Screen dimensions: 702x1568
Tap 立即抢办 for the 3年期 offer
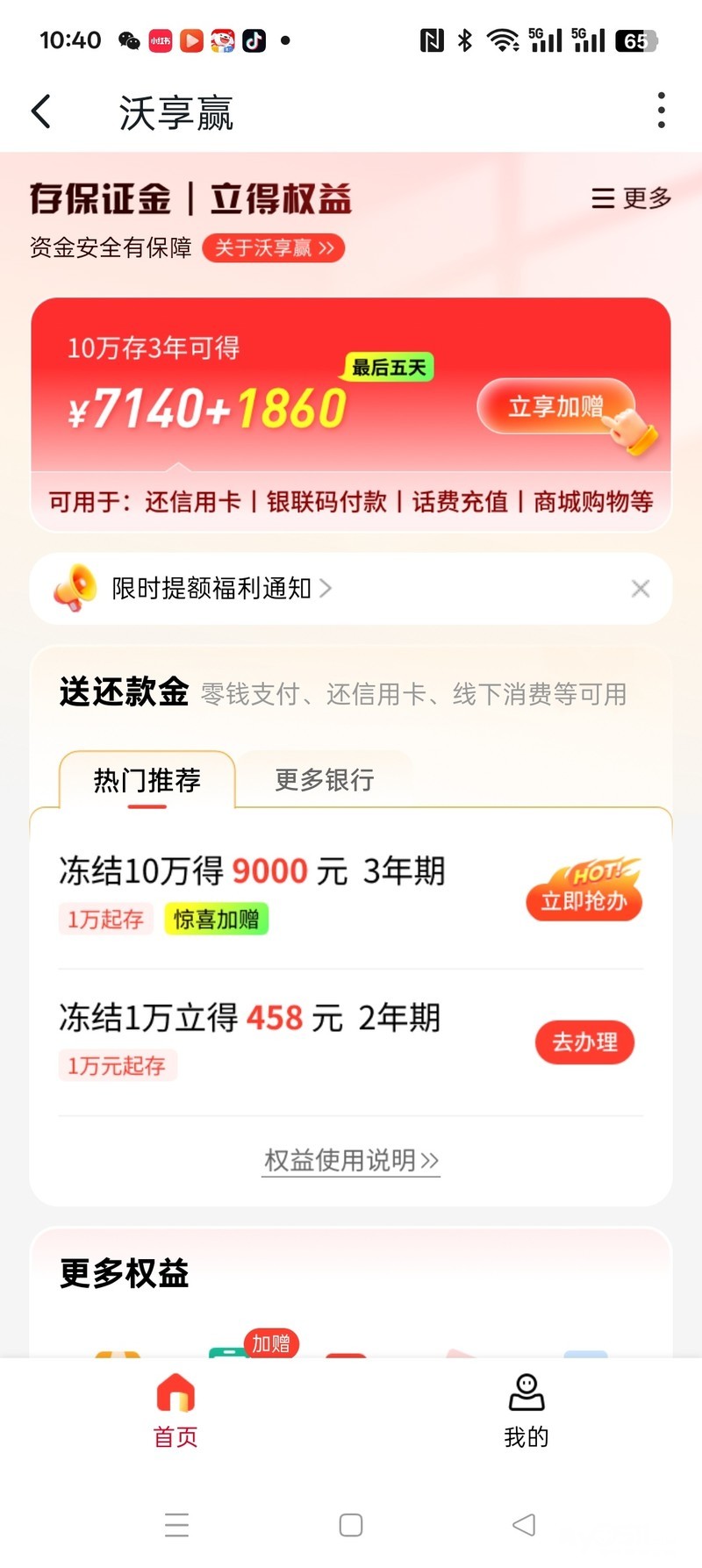click(584, 899)
